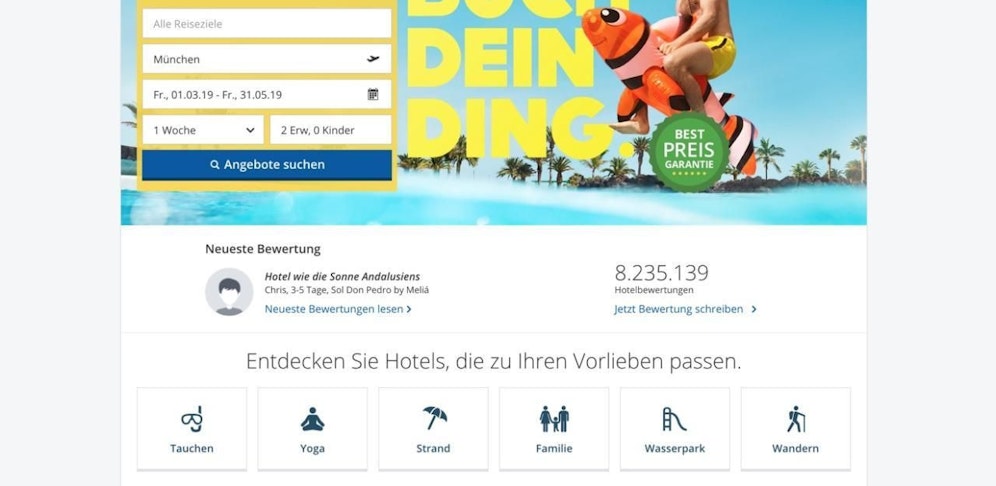Viewport: 996px width, 486px height.
Task: Choose the Yoga hotel category
Action: [x=312, y=428]
